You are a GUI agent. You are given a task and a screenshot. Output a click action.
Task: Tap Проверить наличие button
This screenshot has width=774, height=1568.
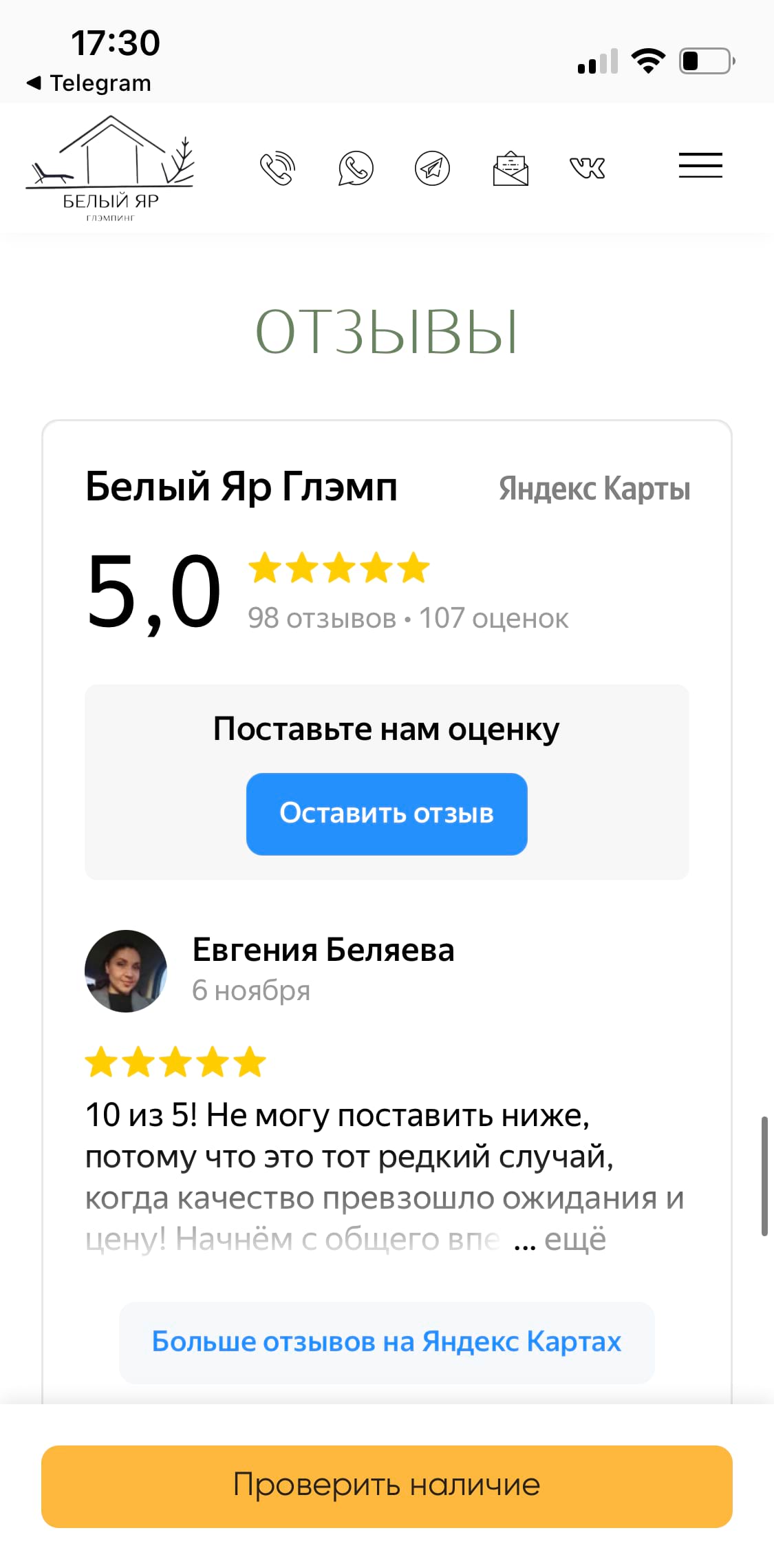387,1486
